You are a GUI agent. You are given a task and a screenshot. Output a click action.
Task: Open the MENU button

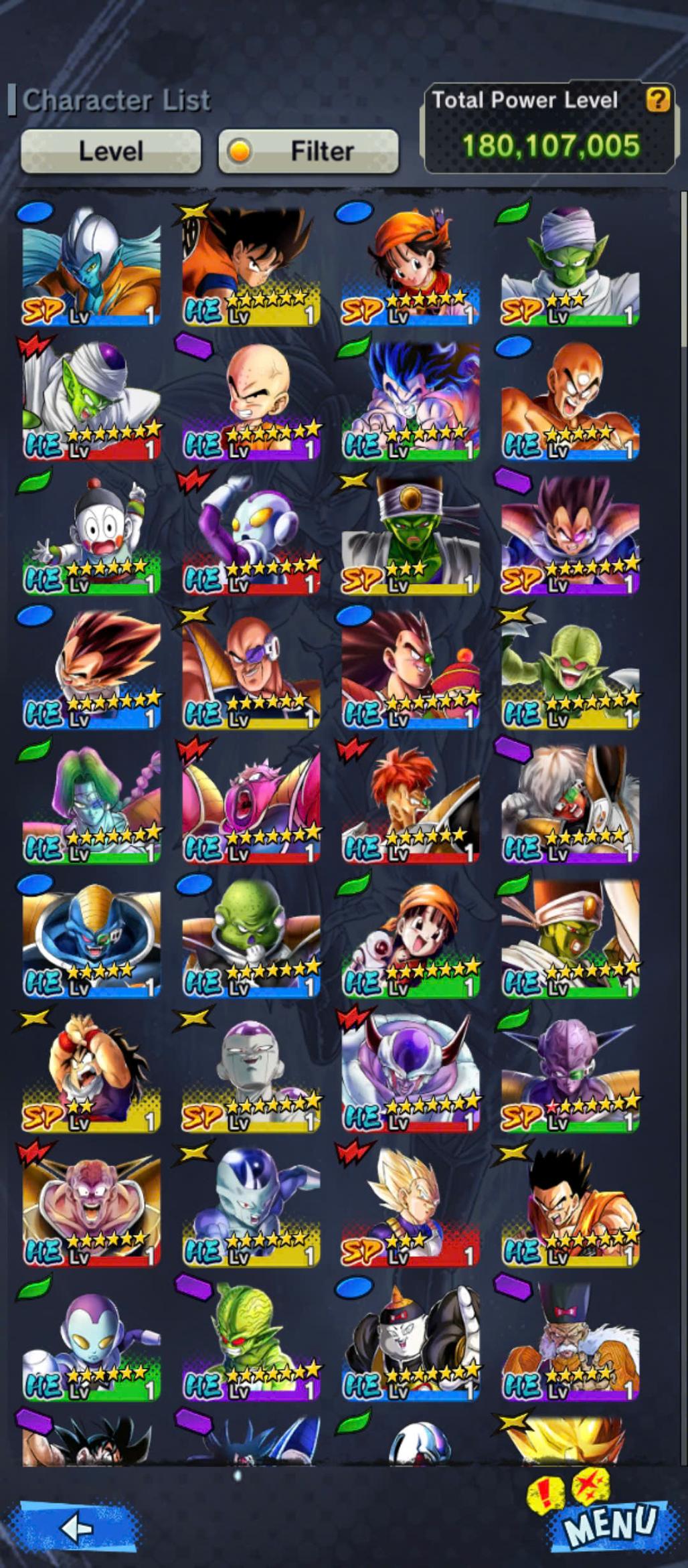click(609, 1524)
